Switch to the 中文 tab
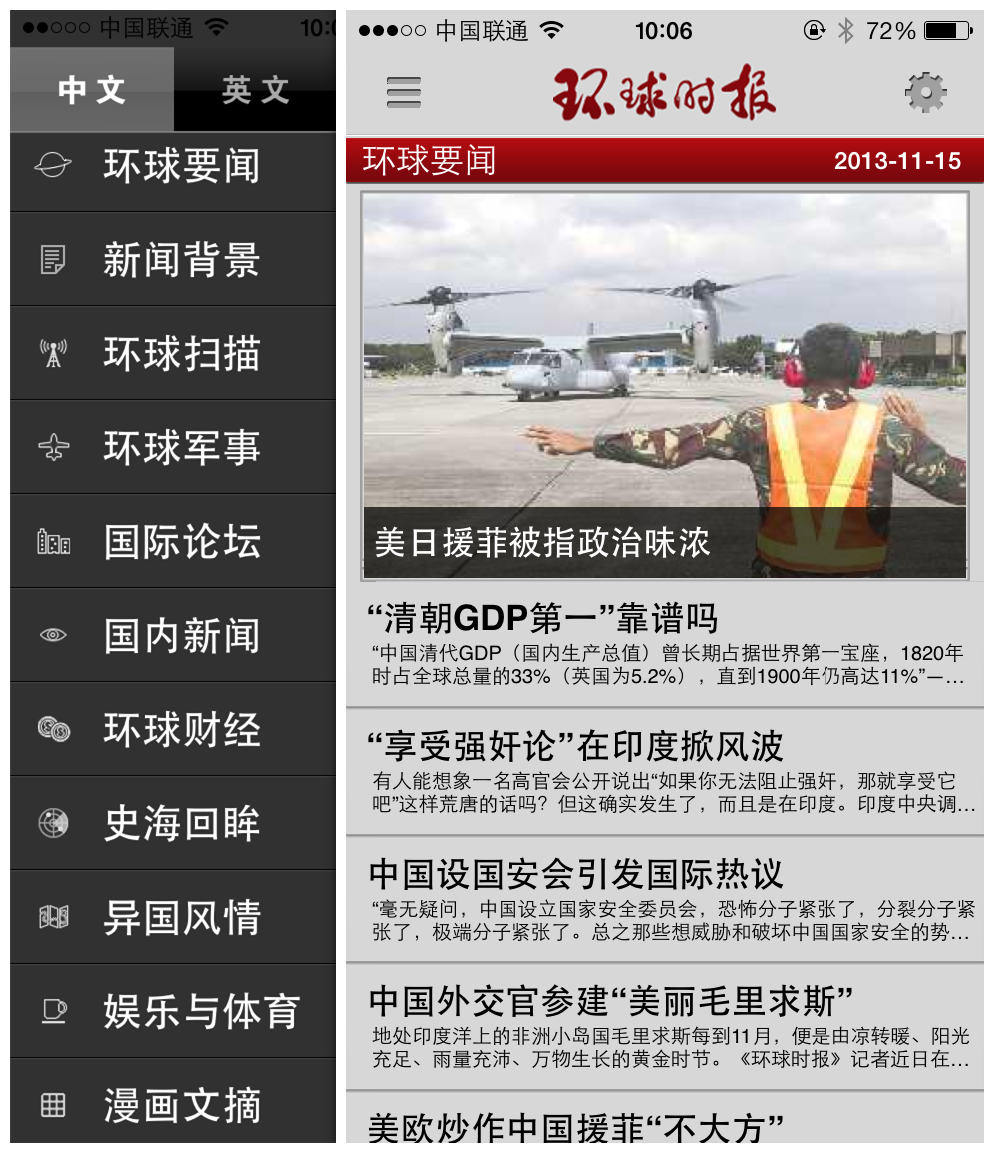This screenshot has width=994, height=1153. [92, 90]
